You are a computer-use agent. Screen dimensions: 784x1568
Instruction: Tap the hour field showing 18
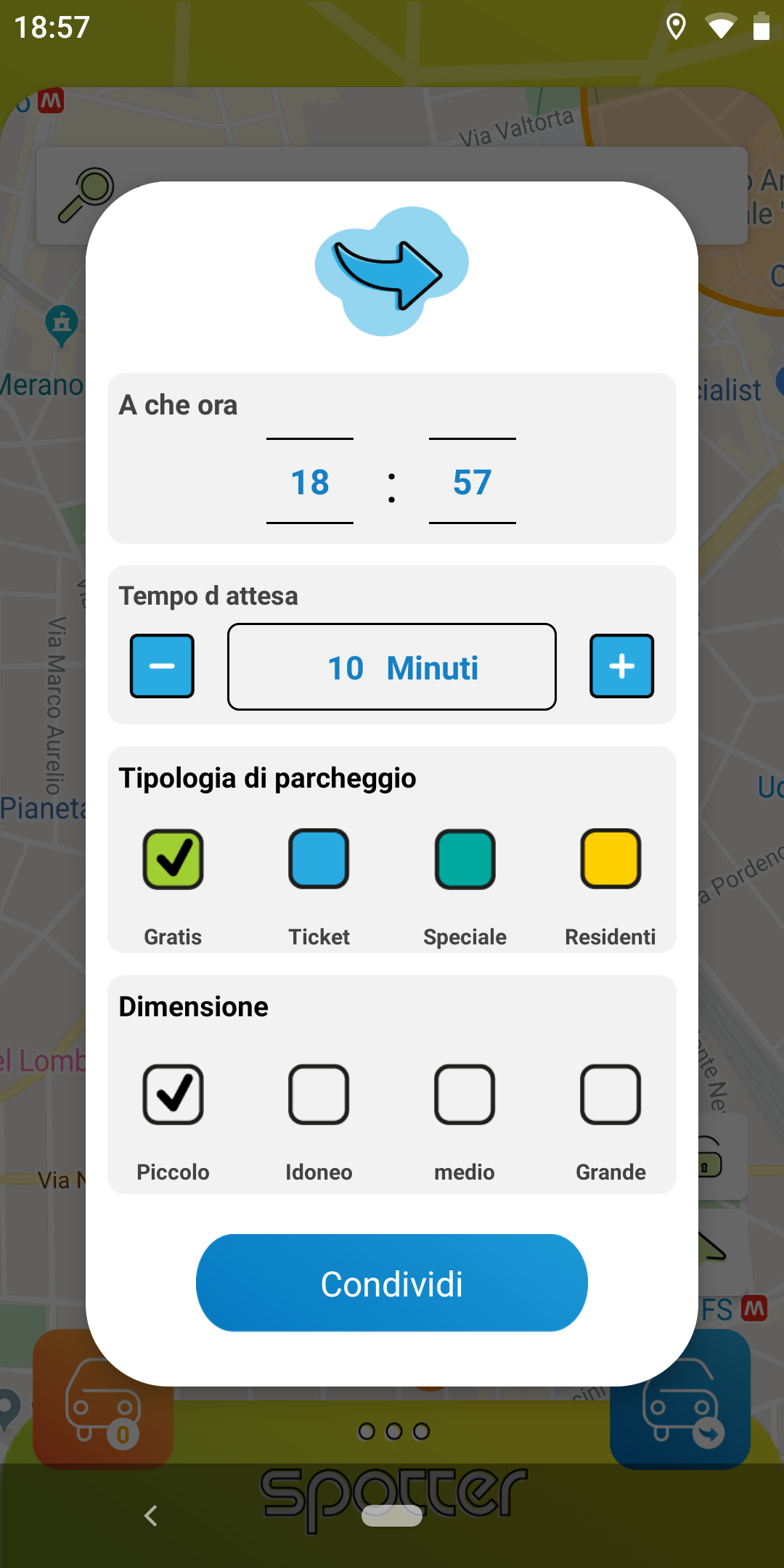point(310,481)
